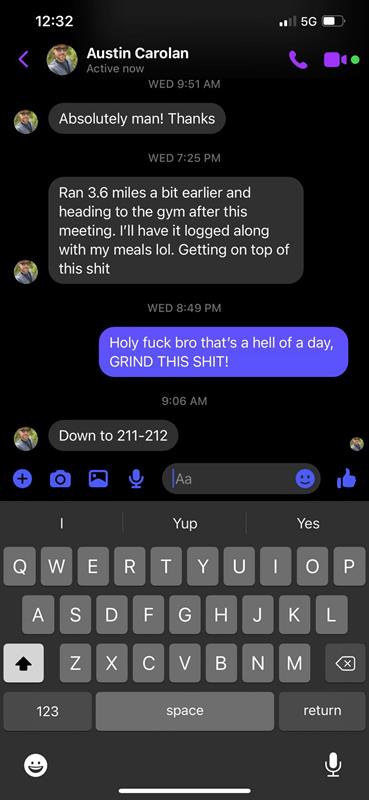Image resolution: width=369 pixels, height=800 pixels.
Task: Start keyboard dictation microphone
Action: coord(333,764)
